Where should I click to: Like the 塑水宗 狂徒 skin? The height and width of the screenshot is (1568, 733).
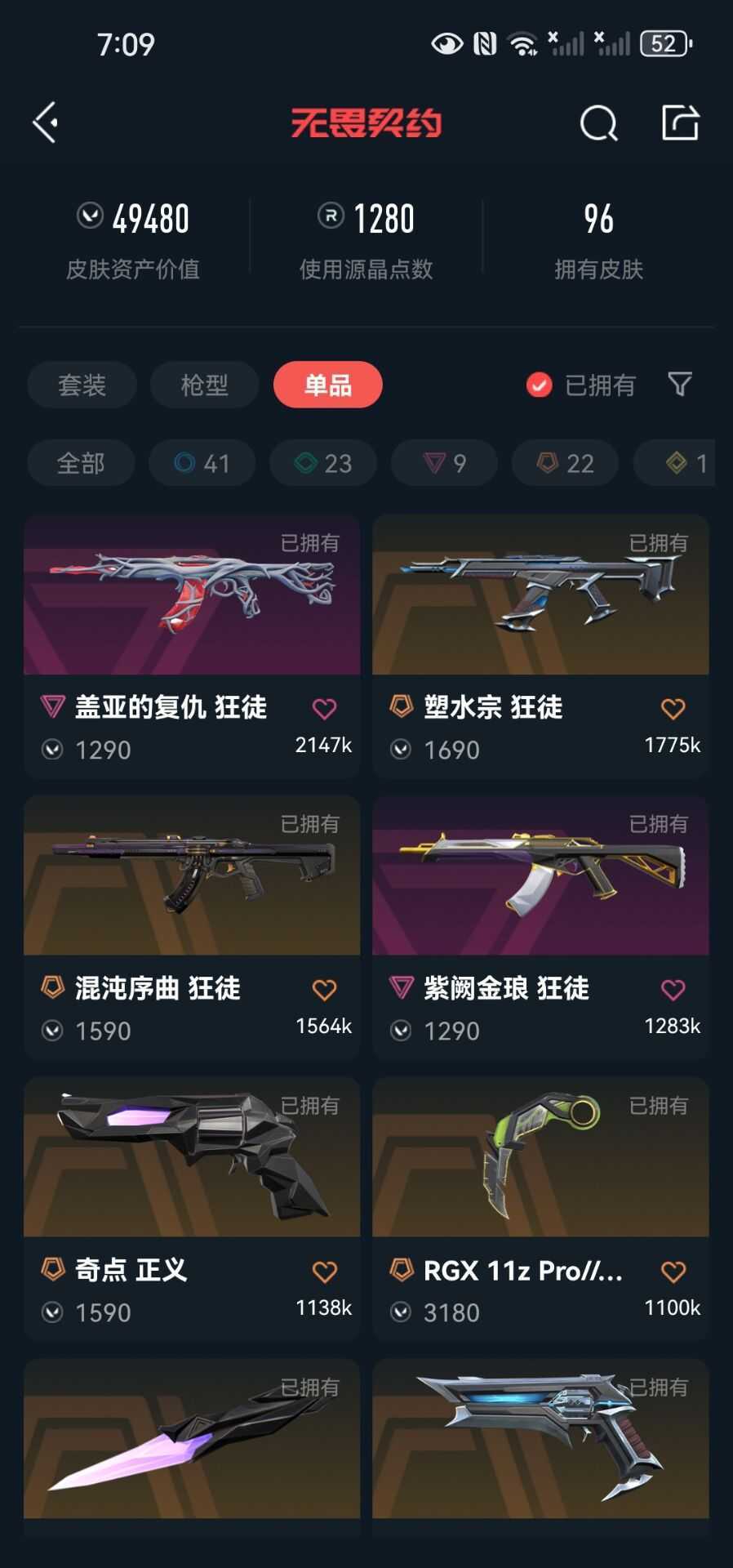pyautogui.click(x=673, y=709)
